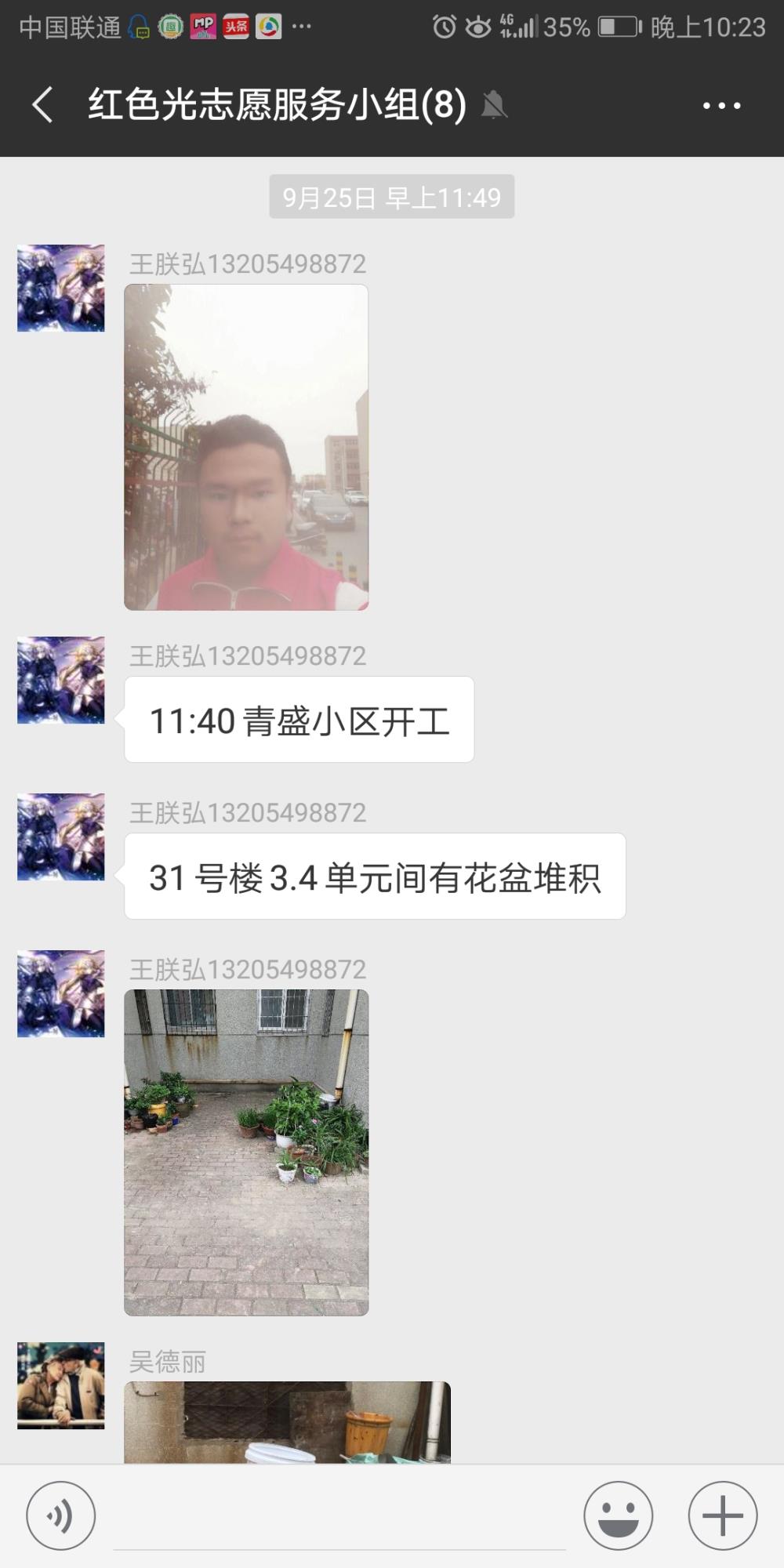Screen dimensions: 784x1568
Task: Open the plus attachment menu
Action: (722, 1515)
